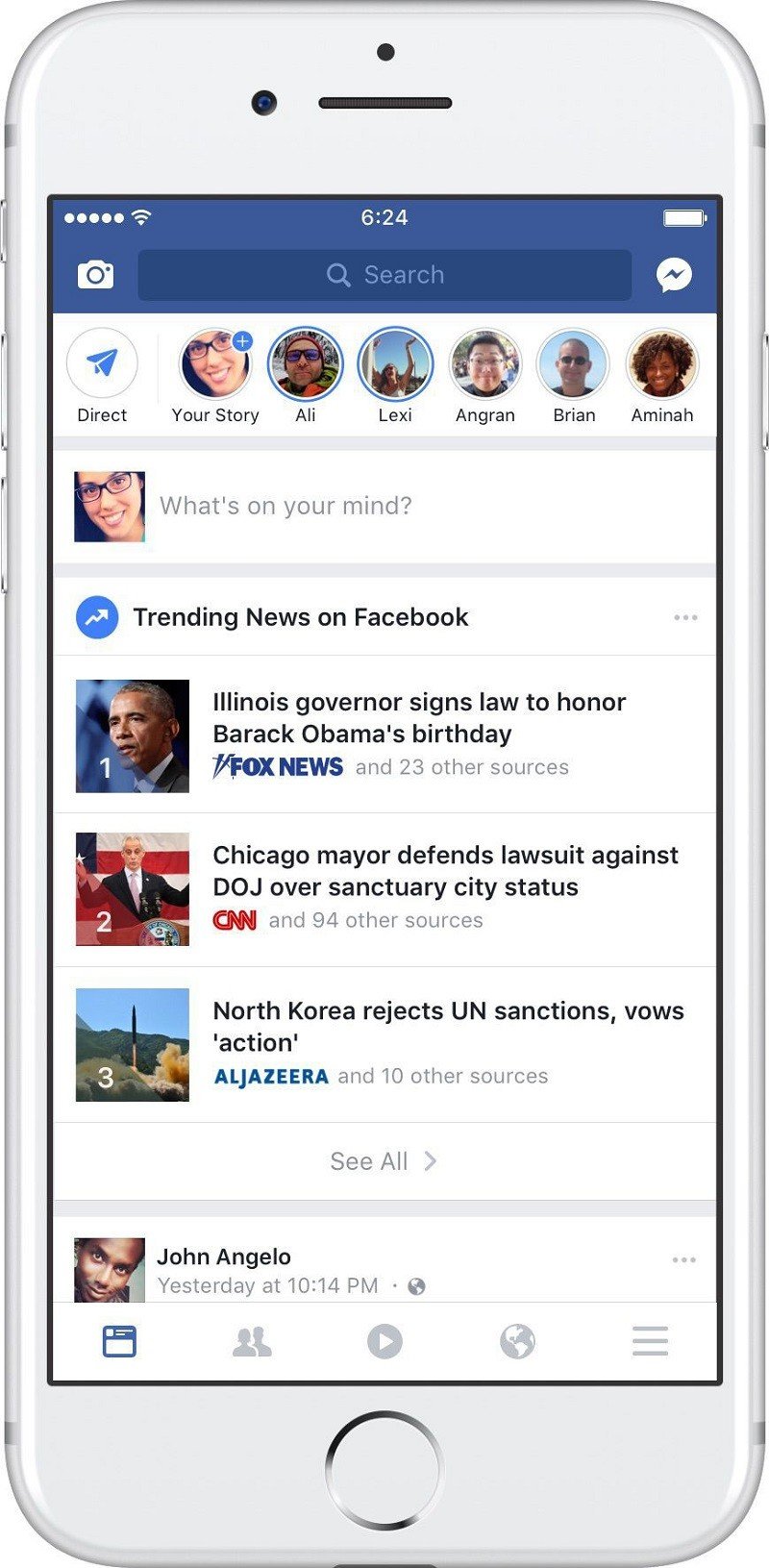Open options for John Angelo's post
This screenshot has height=1568, width=769.
pos(683,1259)
